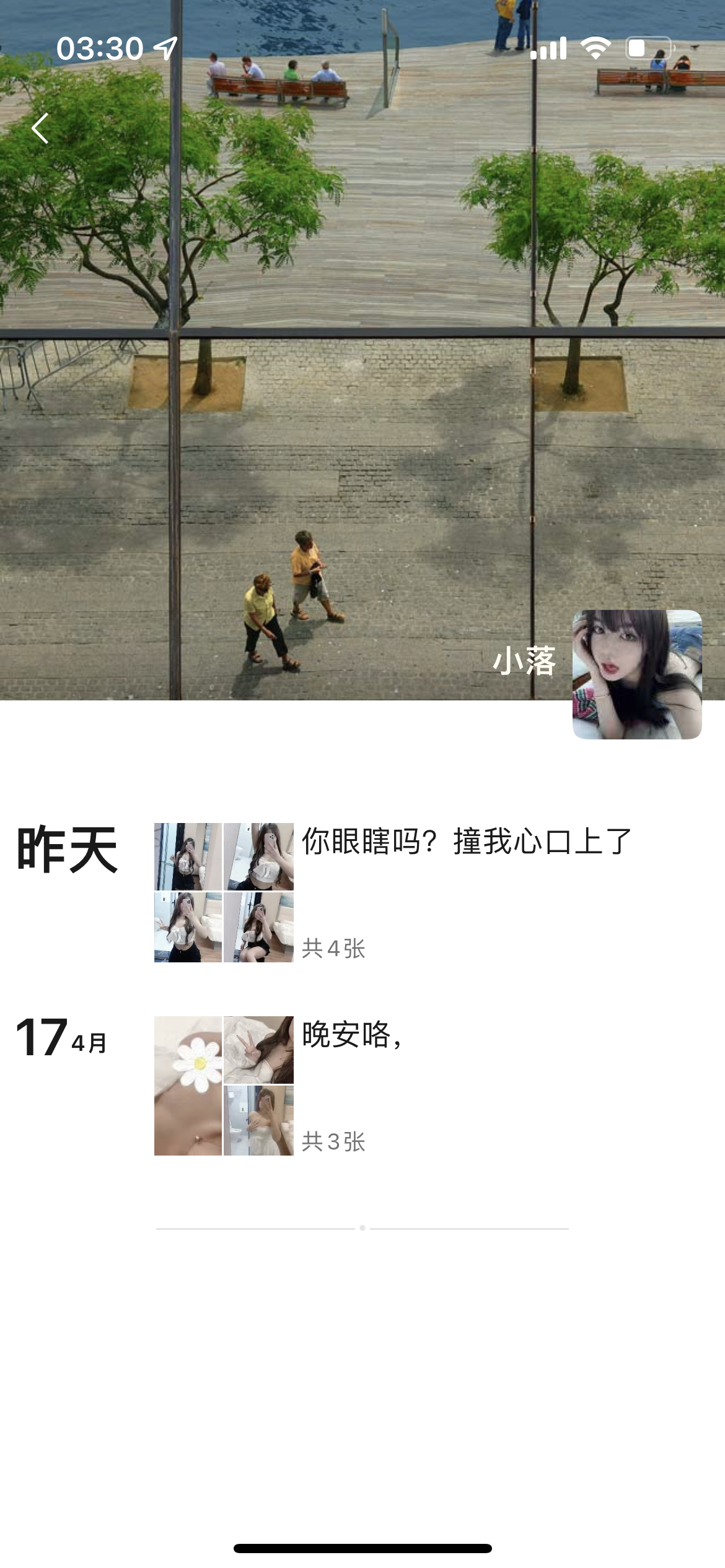The image size is (725, 1568).
Task: Open 小落's profile avatar
Action: (636, 674)
